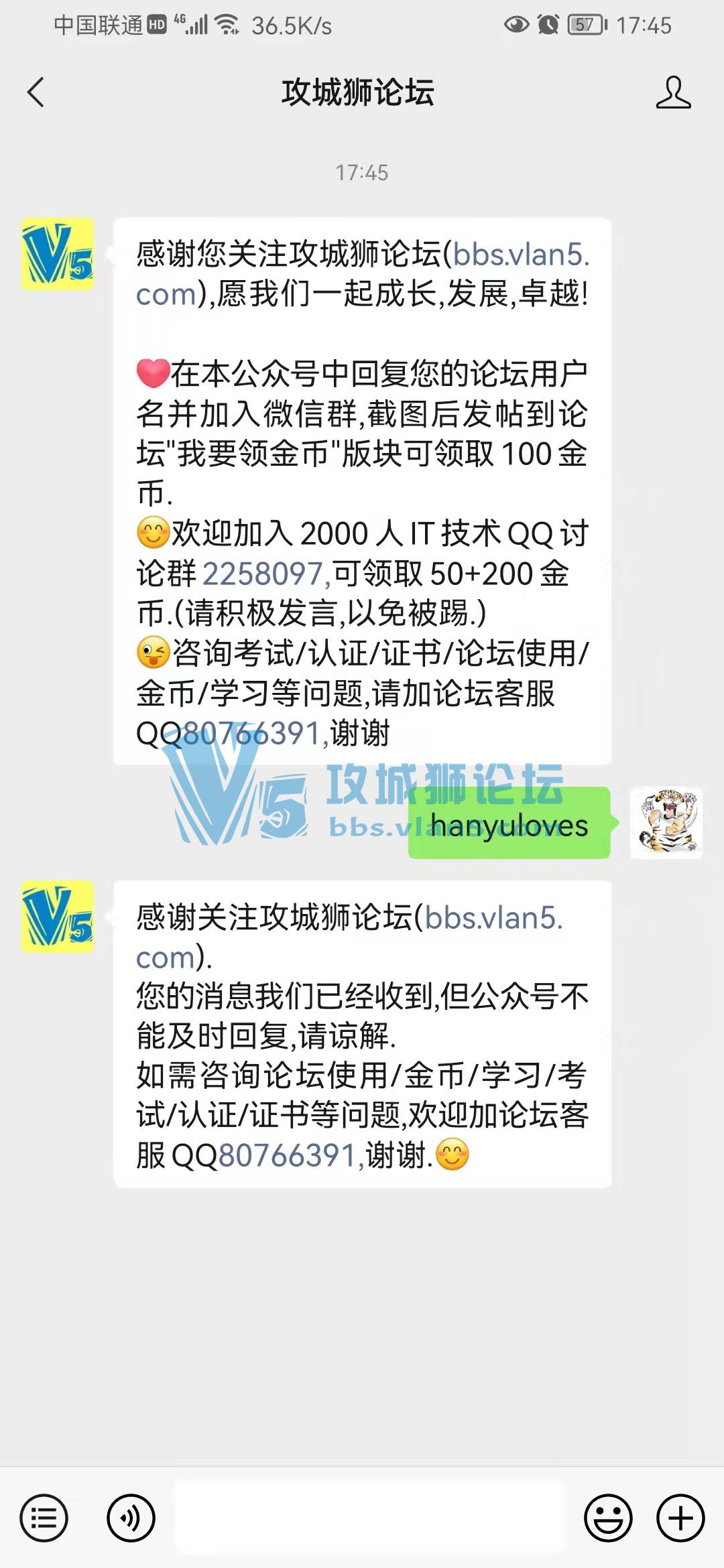
Task: Open the emoji picker
Action: [607, 1518]
